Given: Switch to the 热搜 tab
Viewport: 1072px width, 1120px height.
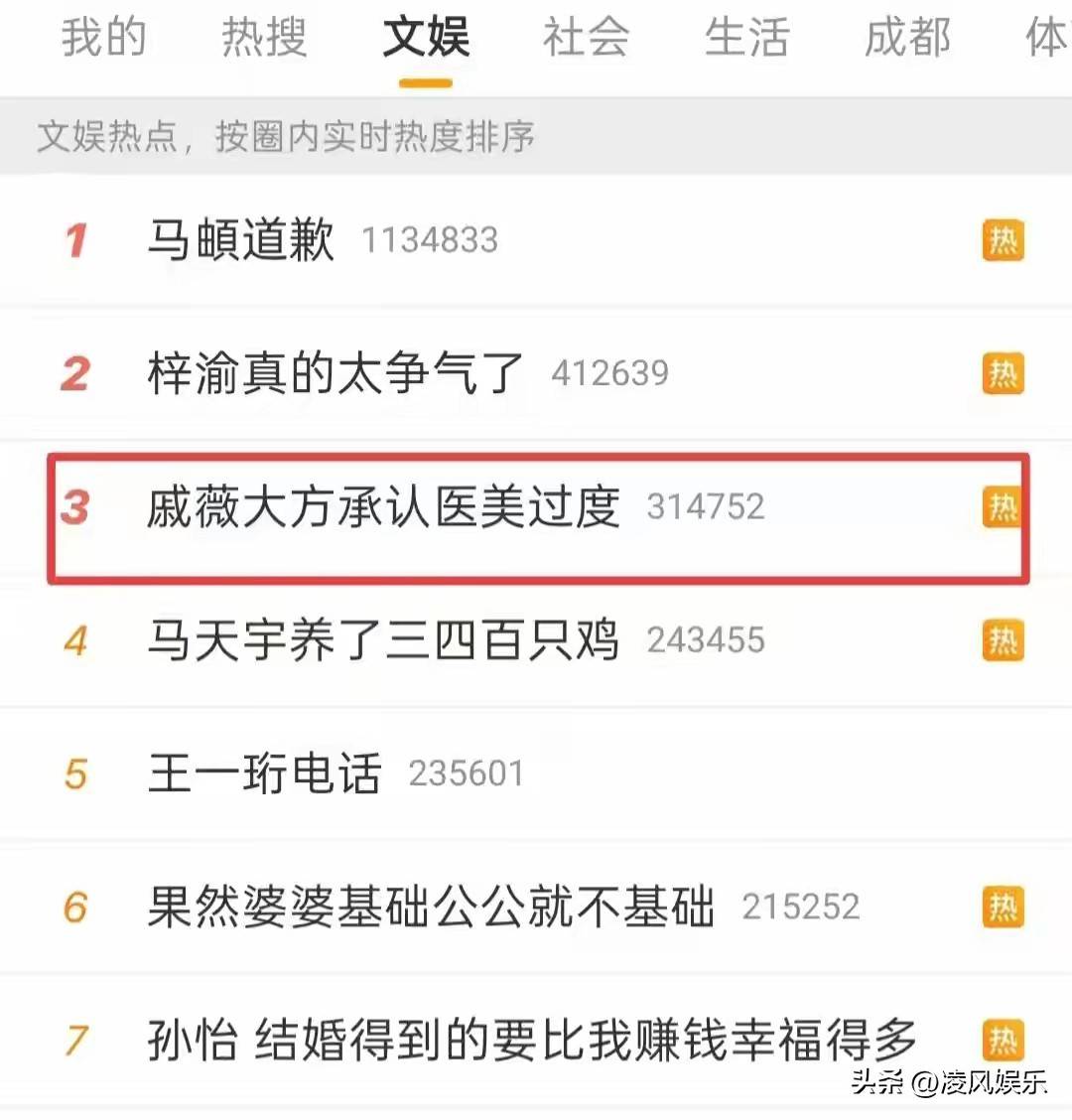Looking at the screenshot, I should (x=264, y=38).
